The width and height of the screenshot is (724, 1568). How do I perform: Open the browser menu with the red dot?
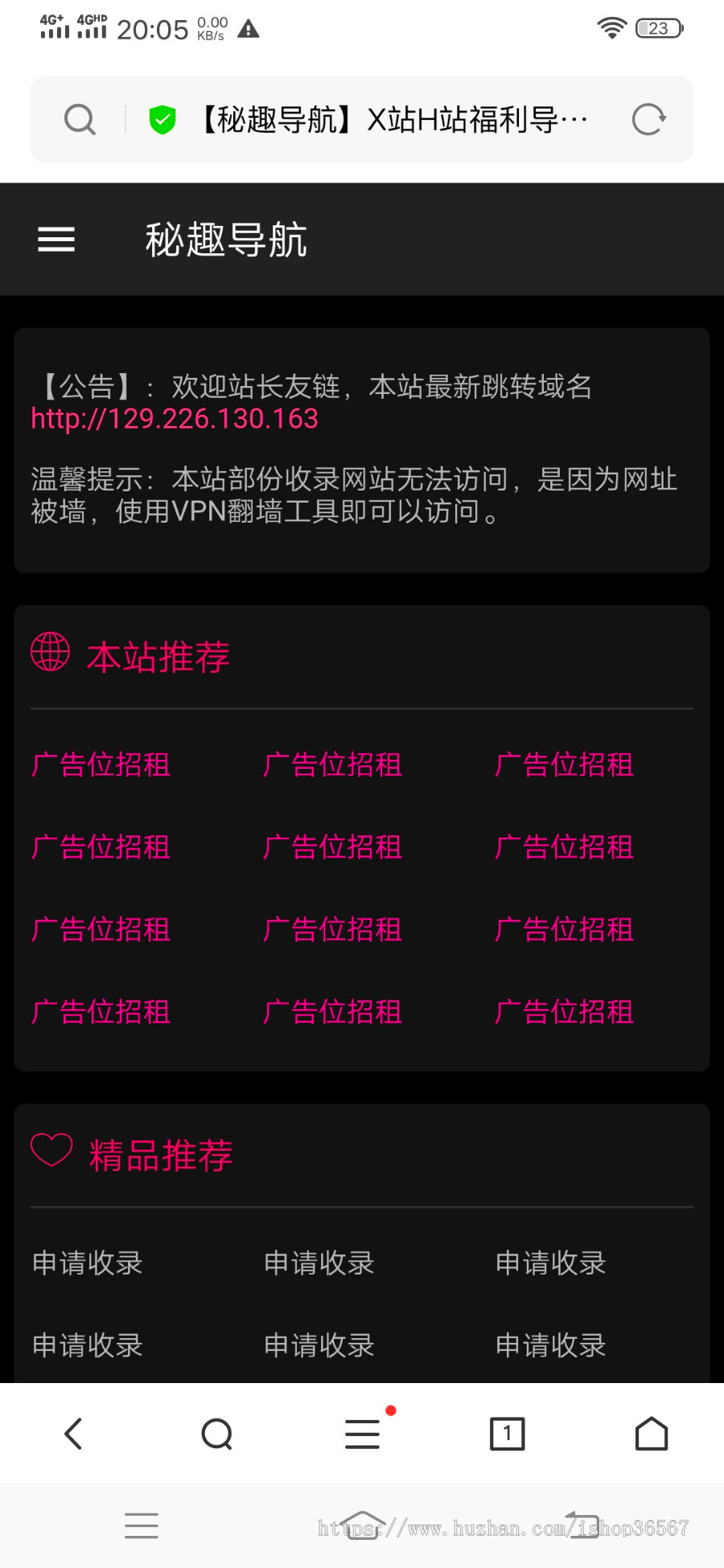coord(361,1432)
